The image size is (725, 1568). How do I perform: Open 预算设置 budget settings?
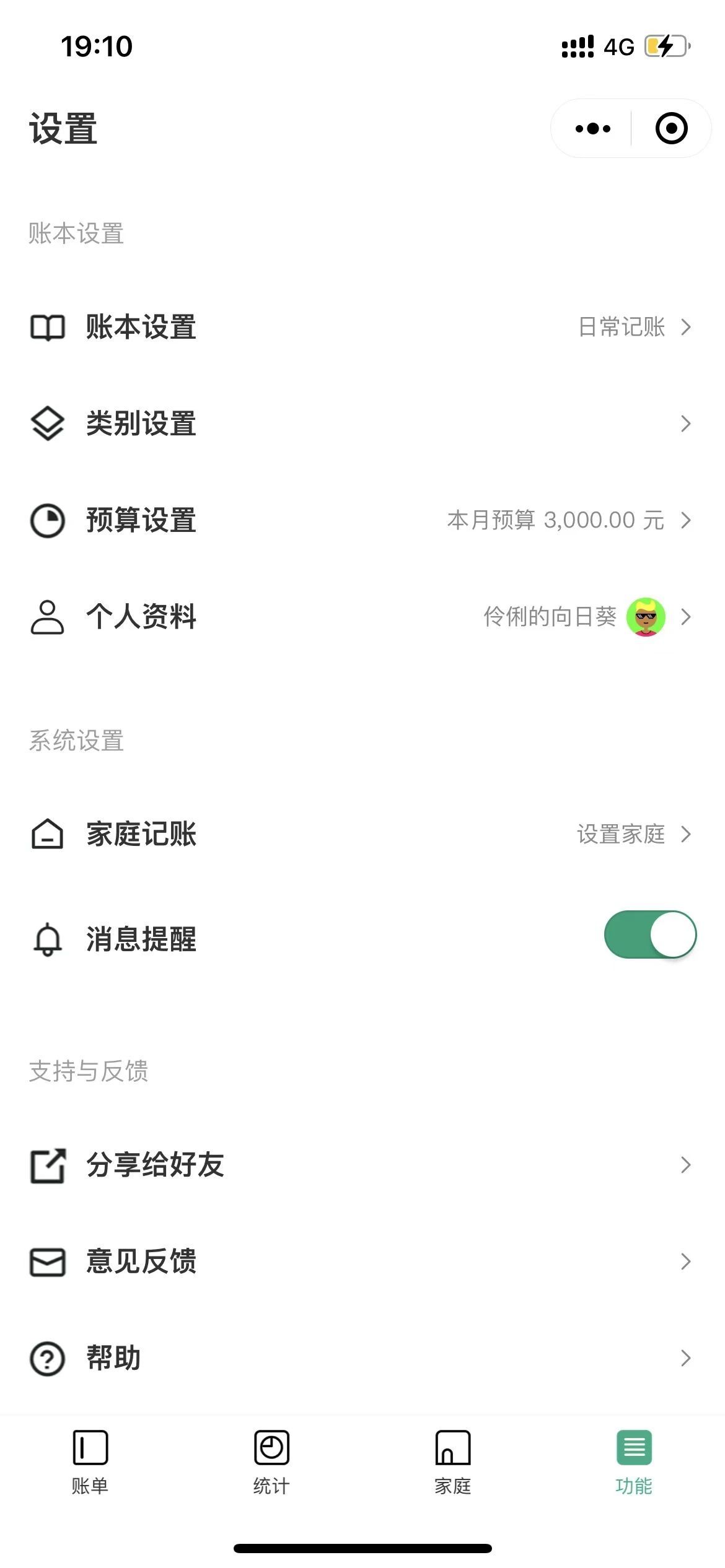362,520
